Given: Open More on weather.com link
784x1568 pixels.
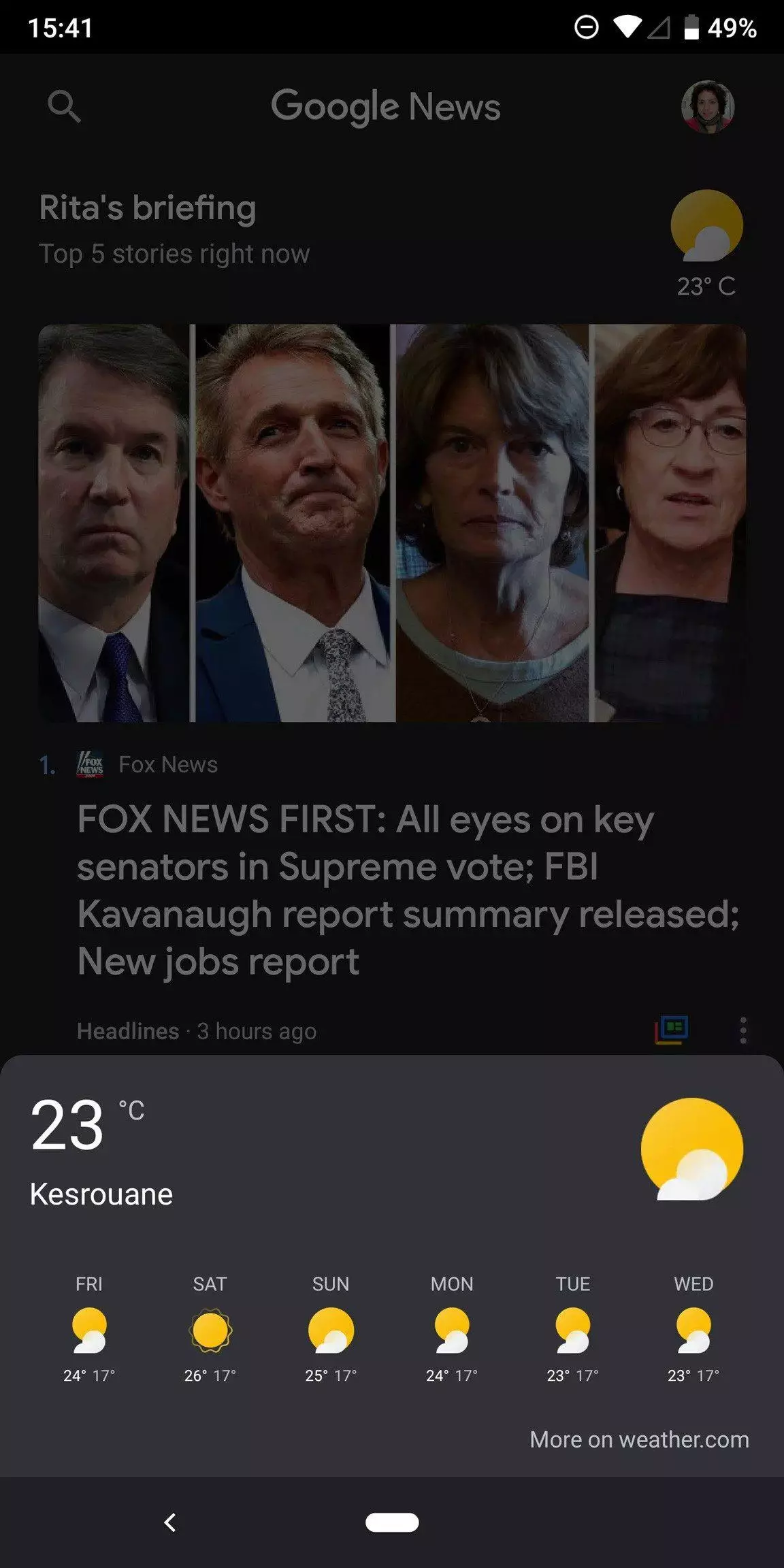Looking at the screenshot, I should pyautogui.click(x=639, y=1439).
